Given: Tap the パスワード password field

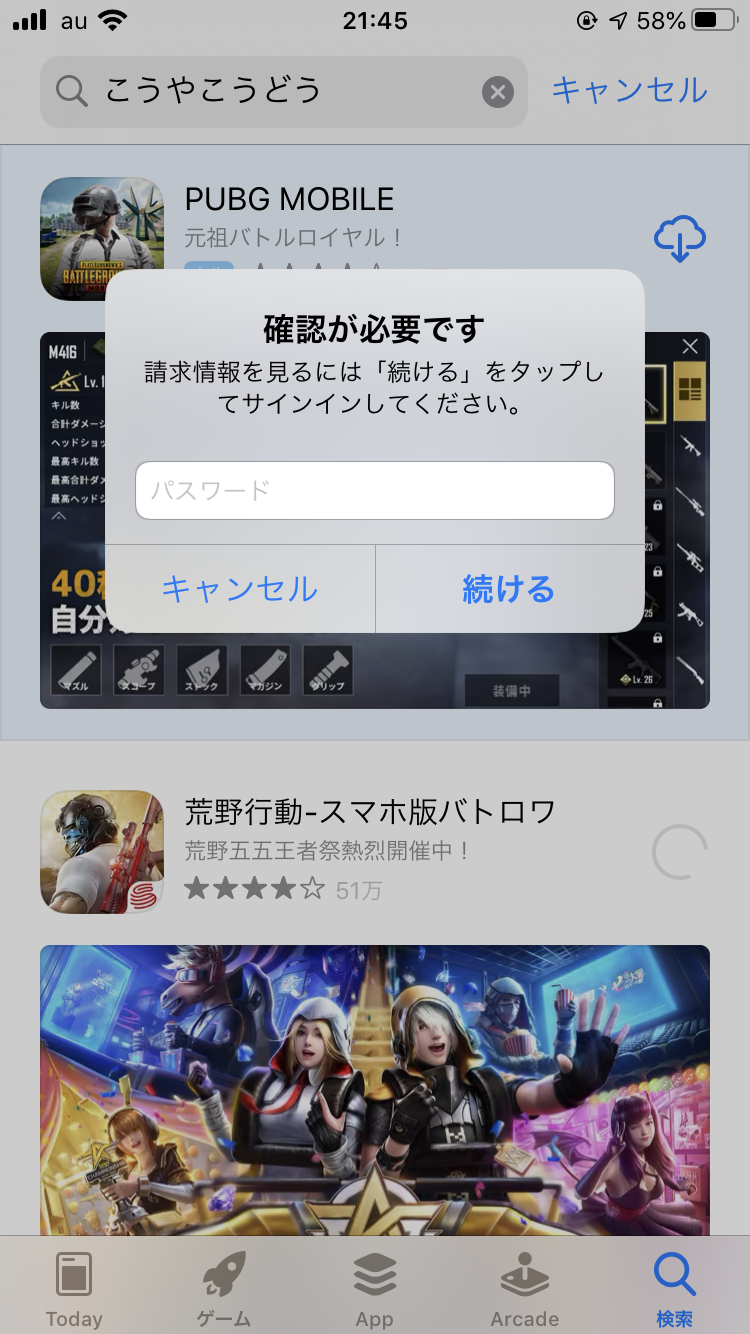Looking at the screenshot, I should tap(374, 490).
